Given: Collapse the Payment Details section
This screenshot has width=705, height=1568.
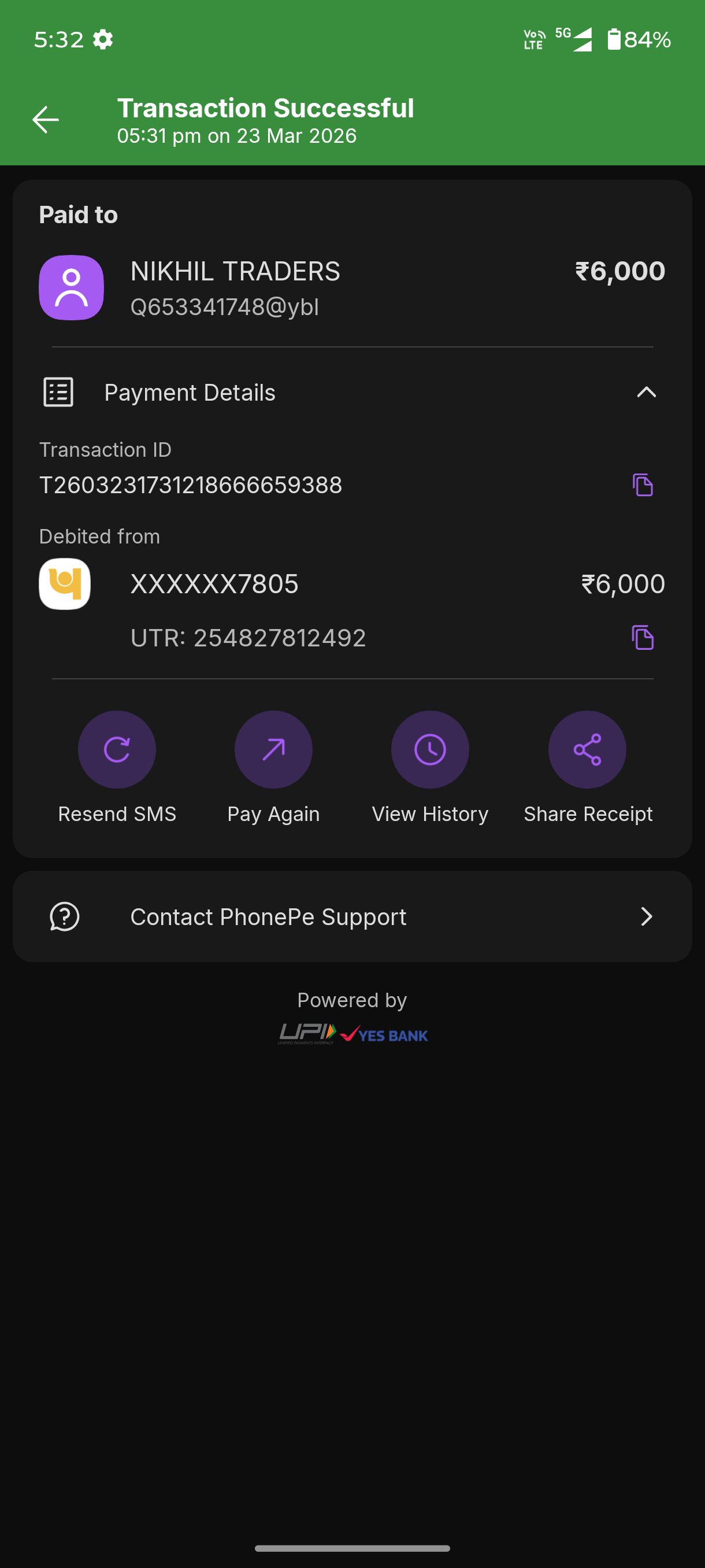Looking at the screenshot, I should tap(646, 392).
